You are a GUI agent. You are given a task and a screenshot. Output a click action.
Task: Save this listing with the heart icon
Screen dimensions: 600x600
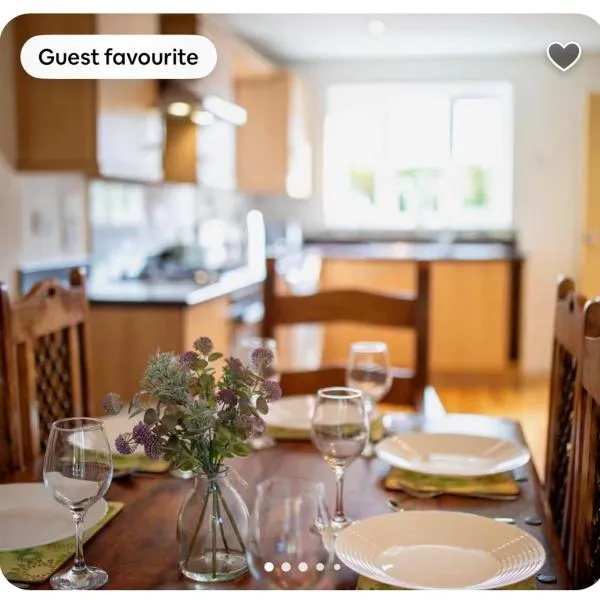click(x=564, y=56)
